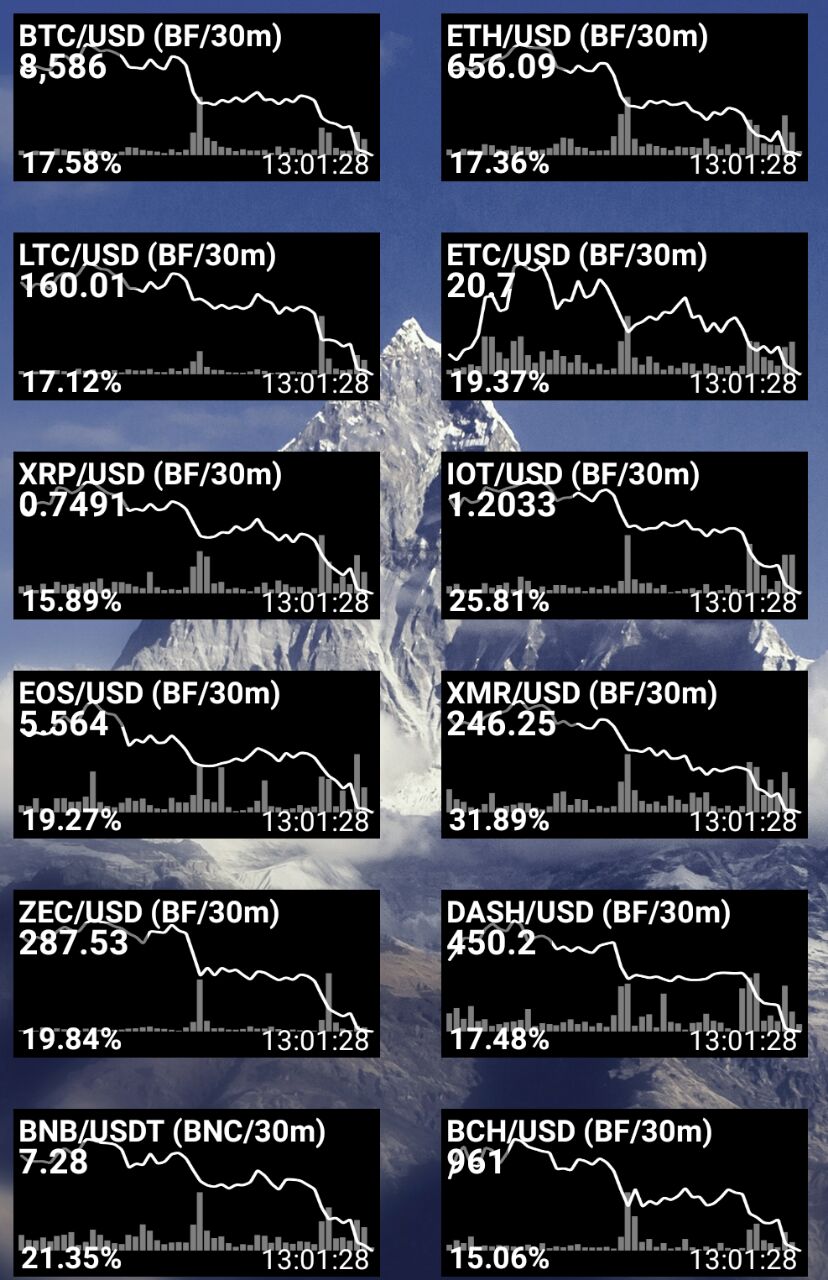Open the BTC/USD chart widget

197,97
